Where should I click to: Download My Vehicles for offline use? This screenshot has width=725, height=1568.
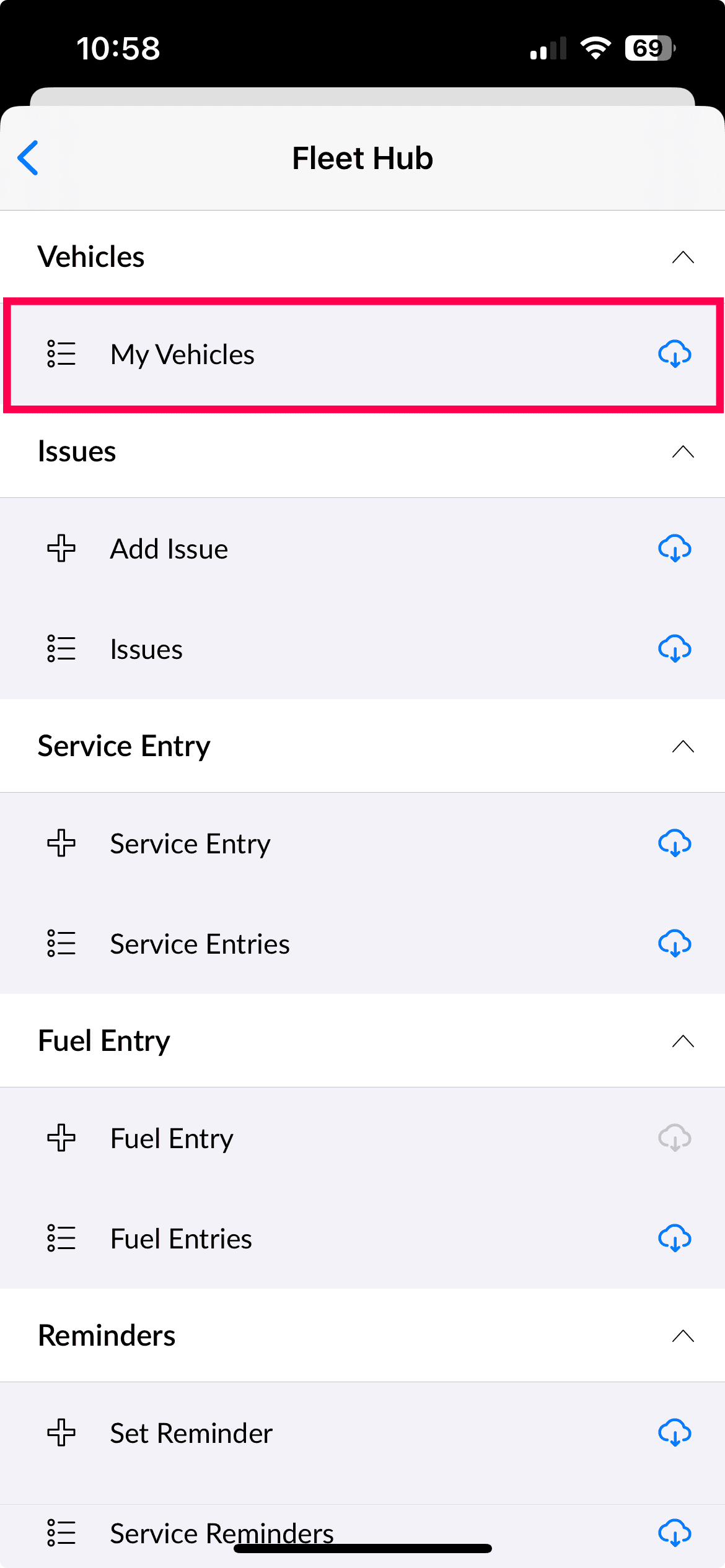click(x=675, y=355)
